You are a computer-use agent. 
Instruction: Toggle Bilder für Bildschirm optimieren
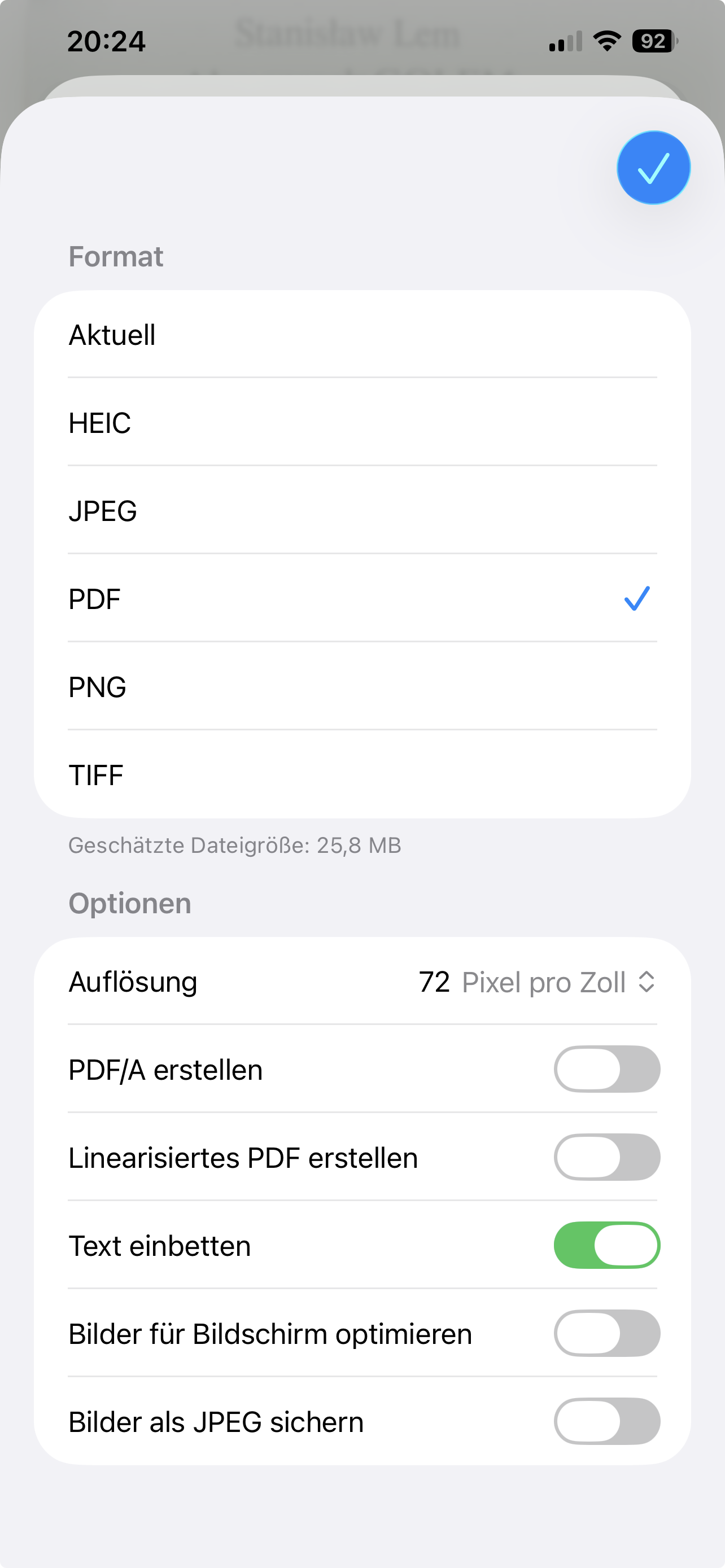point(606,1333)
